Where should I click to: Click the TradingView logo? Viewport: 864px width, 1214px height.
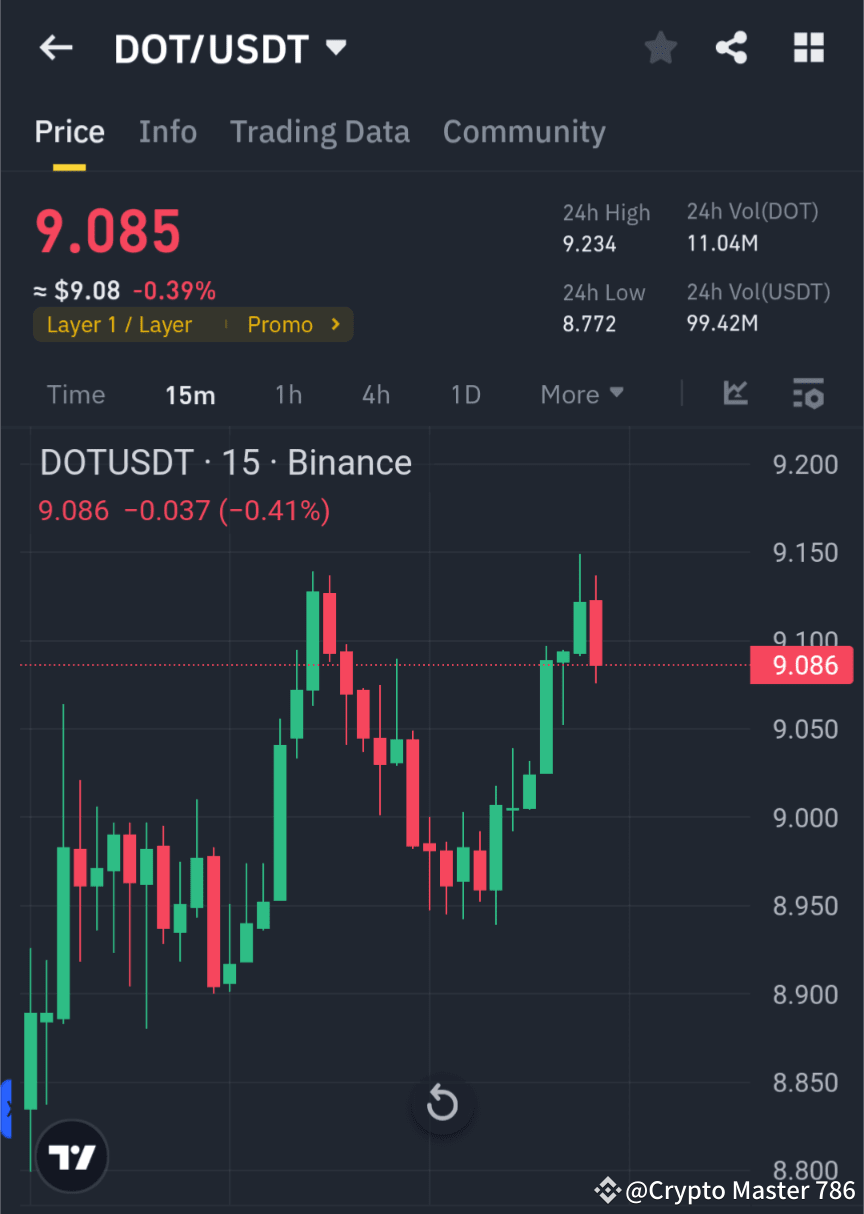click(x=70, y=1156)
